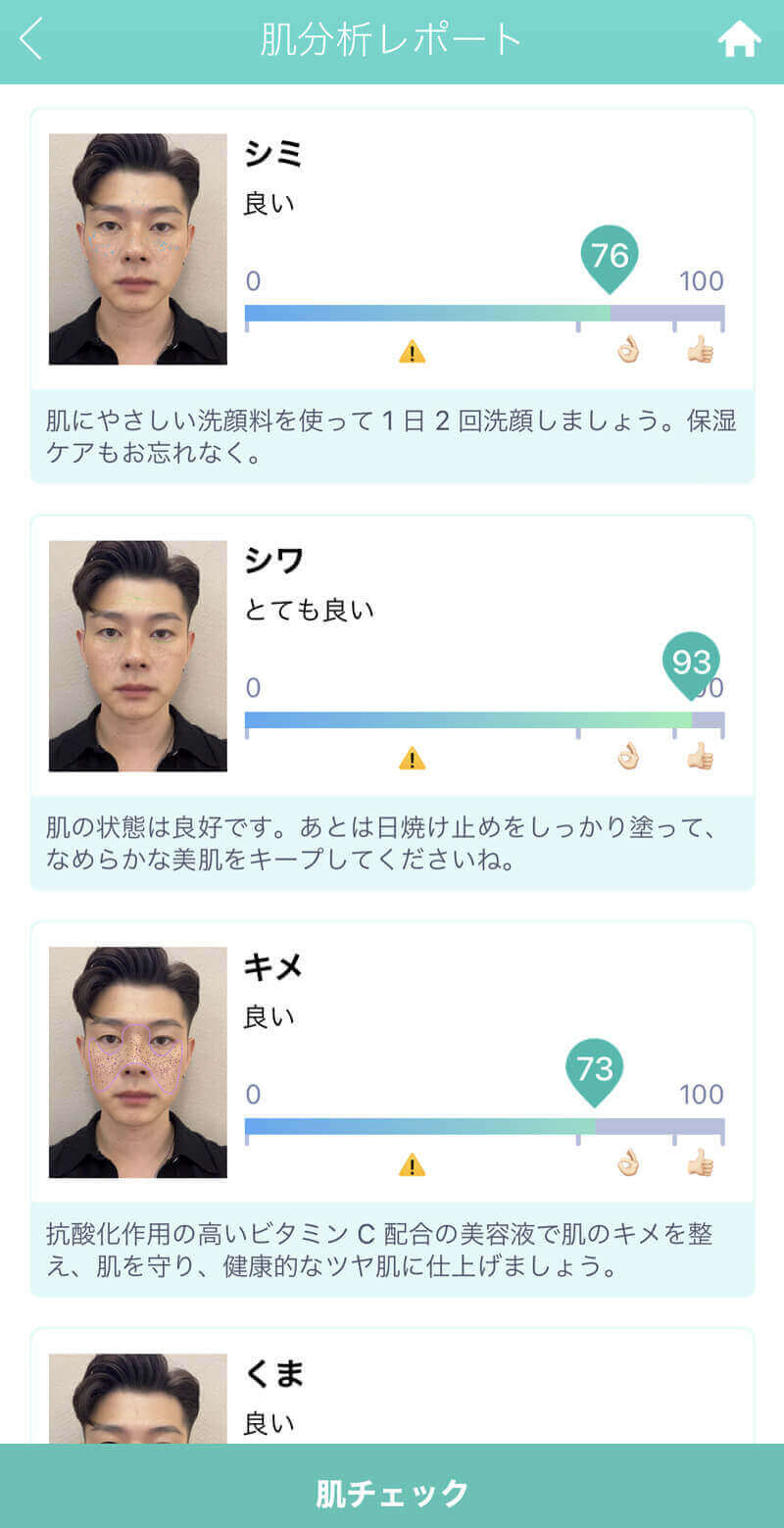Open the シワ analysis face photo
The width and height of the screenshot is (784, 1528).
(x=138, y=656)
